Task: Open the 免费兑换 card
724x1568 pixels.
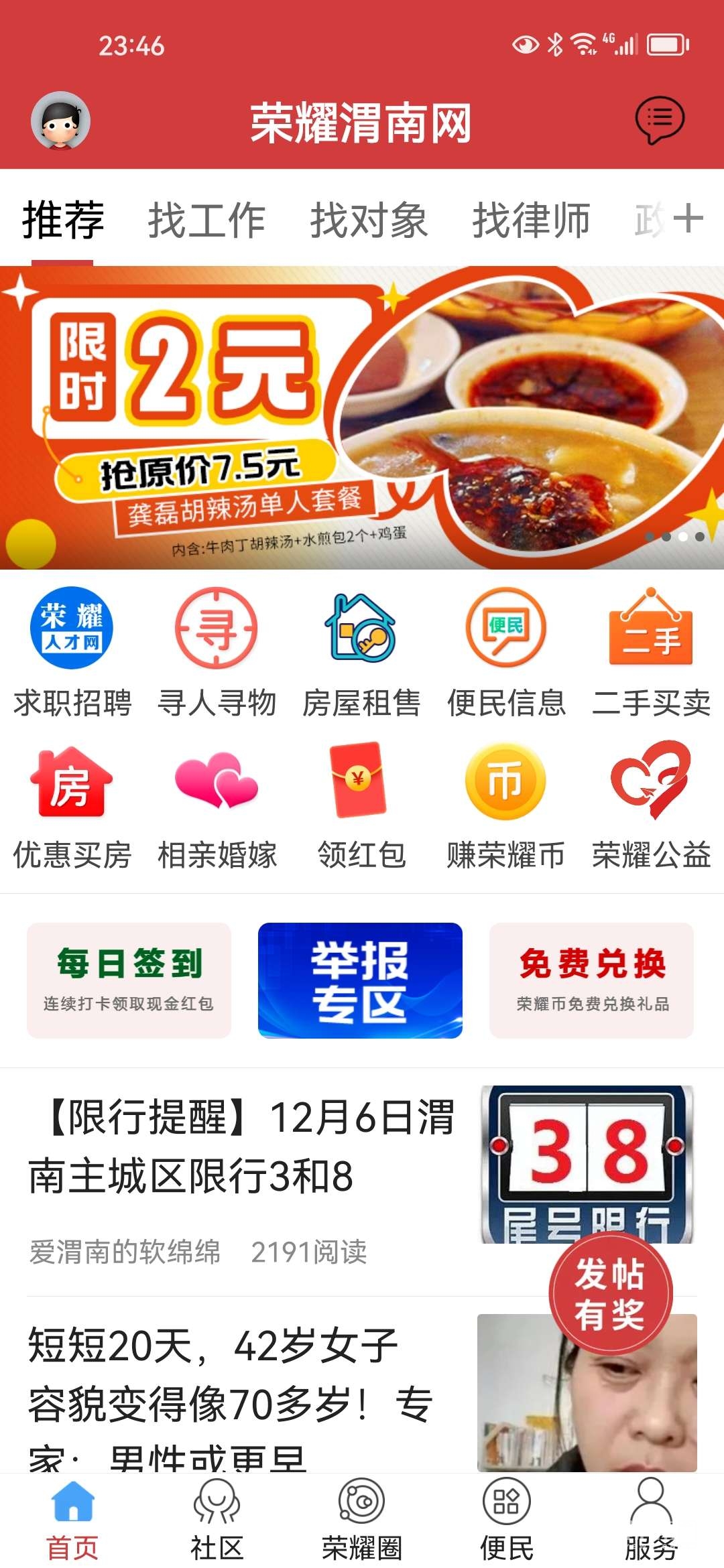Action: [591, 980]
